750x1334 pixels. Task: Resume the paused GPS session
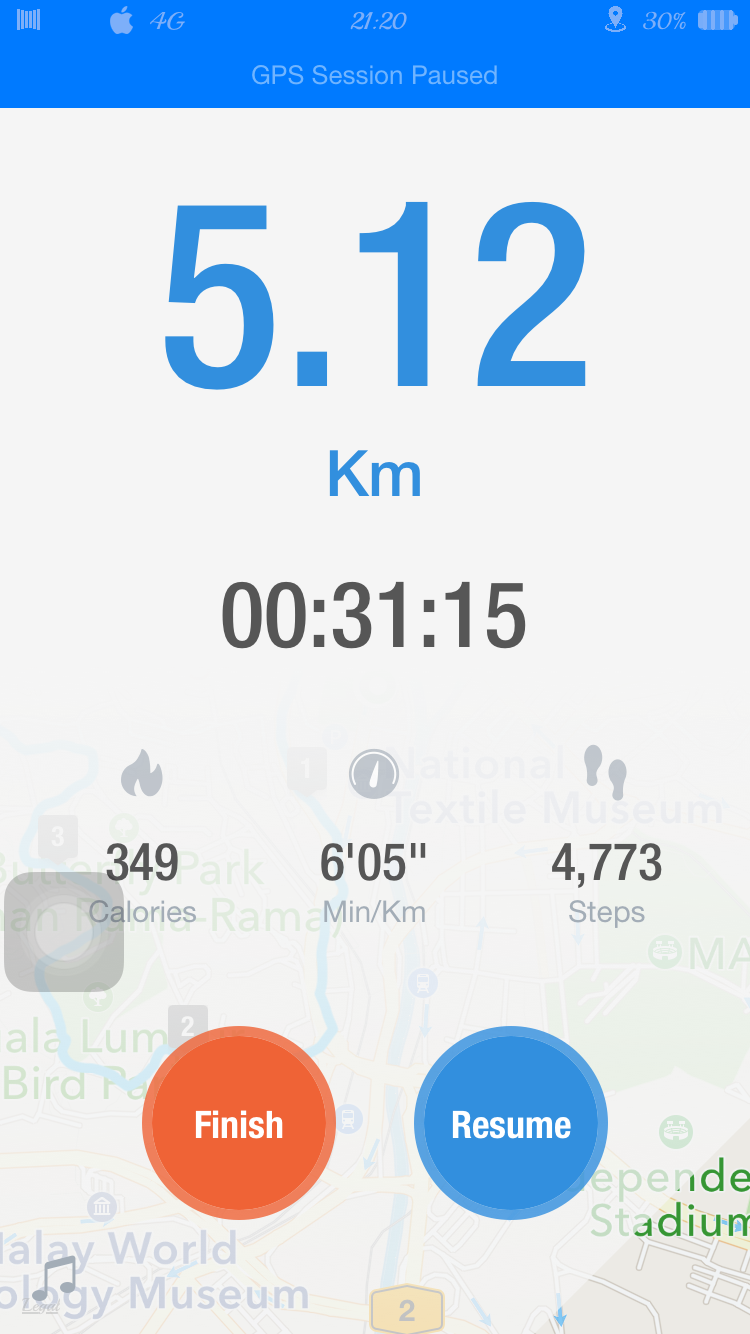[511, 1124]
